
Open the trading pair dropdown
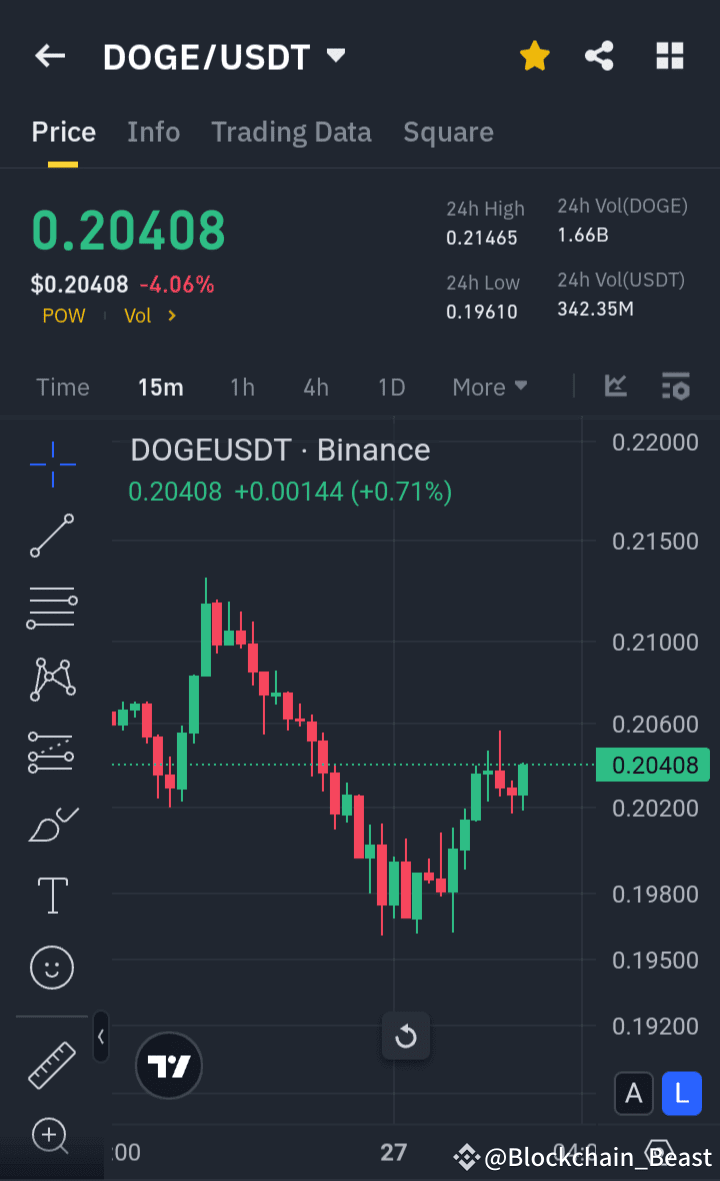[x=336, y=56]
